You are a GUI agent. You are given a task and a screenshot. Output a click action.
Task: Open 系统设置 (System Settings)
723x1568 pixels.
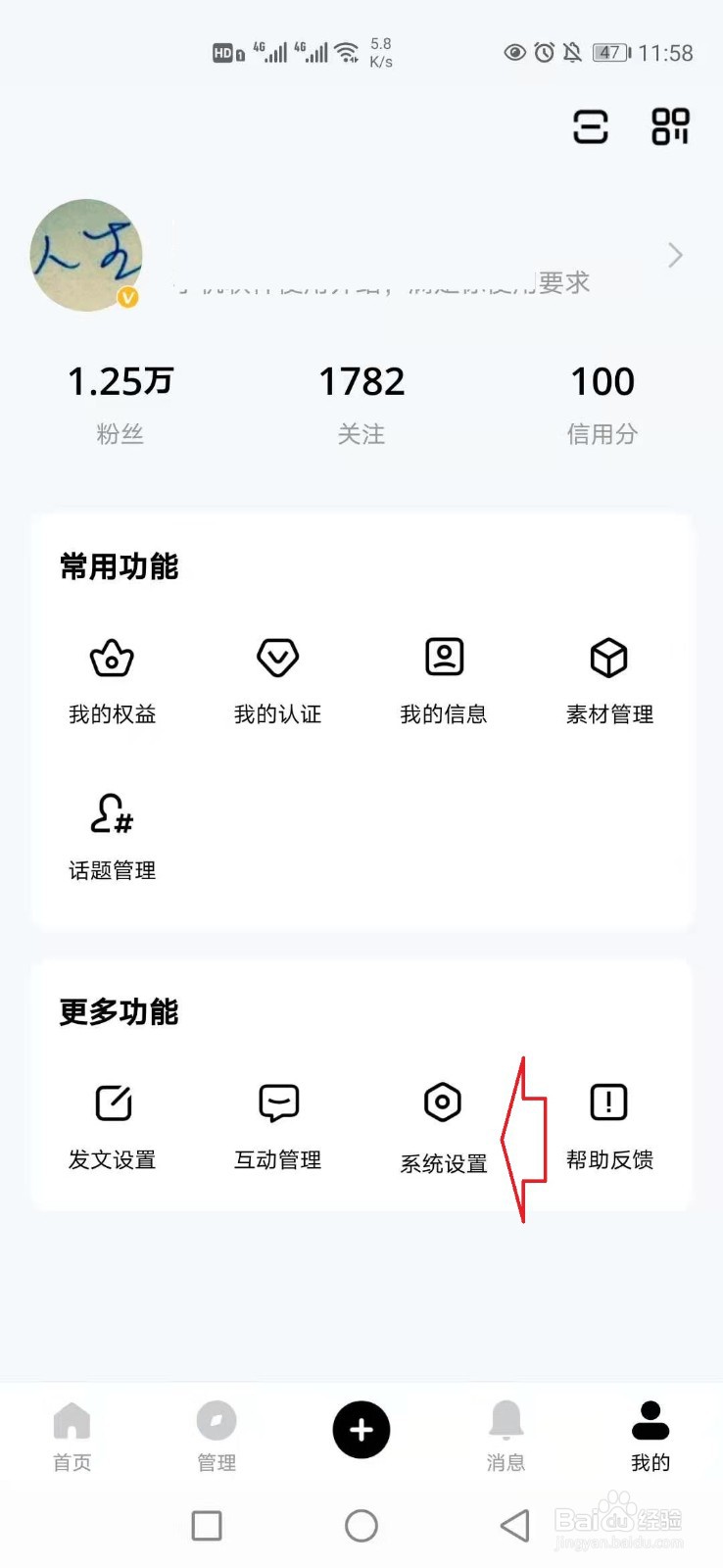(x=443, y=1125)
